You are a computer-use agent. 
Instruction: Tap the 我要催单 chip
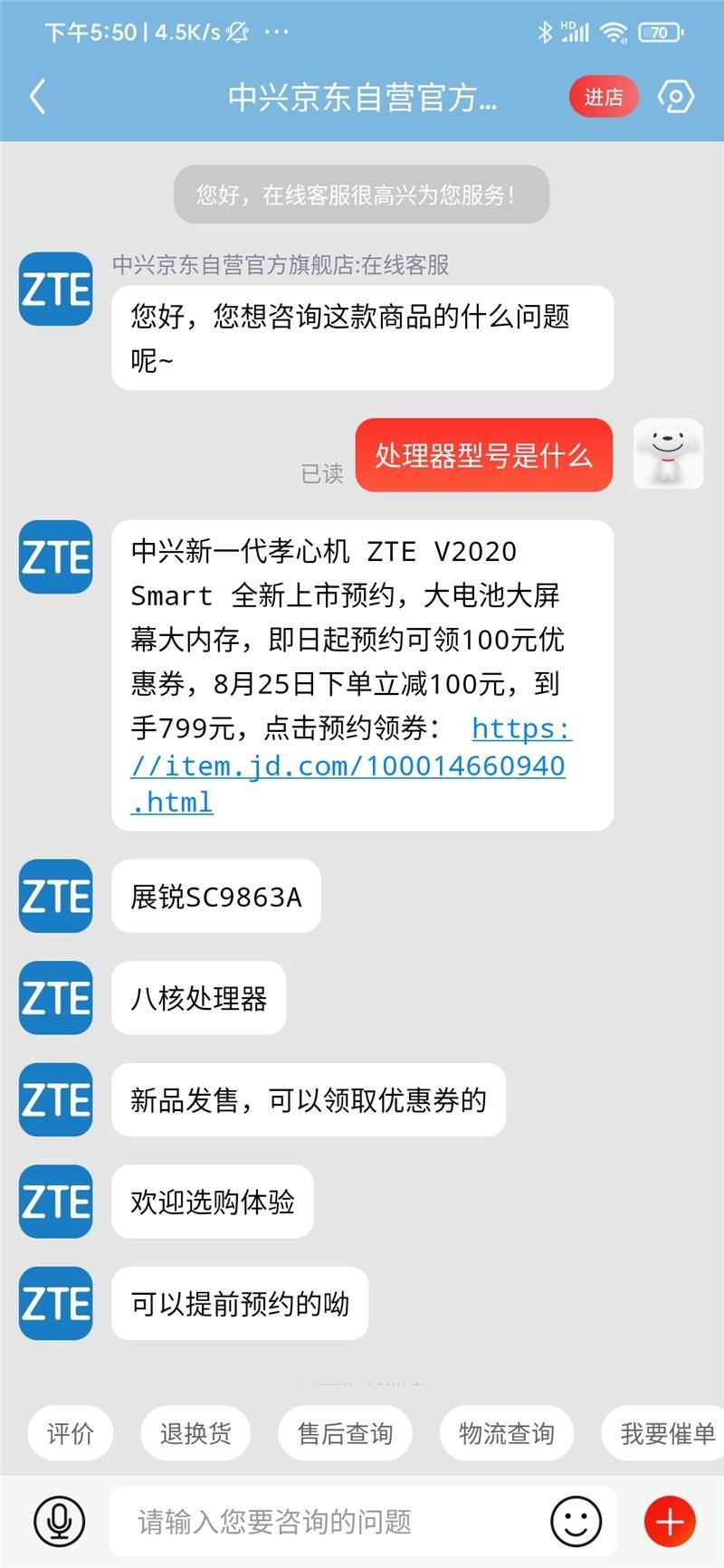[663, 1433]
